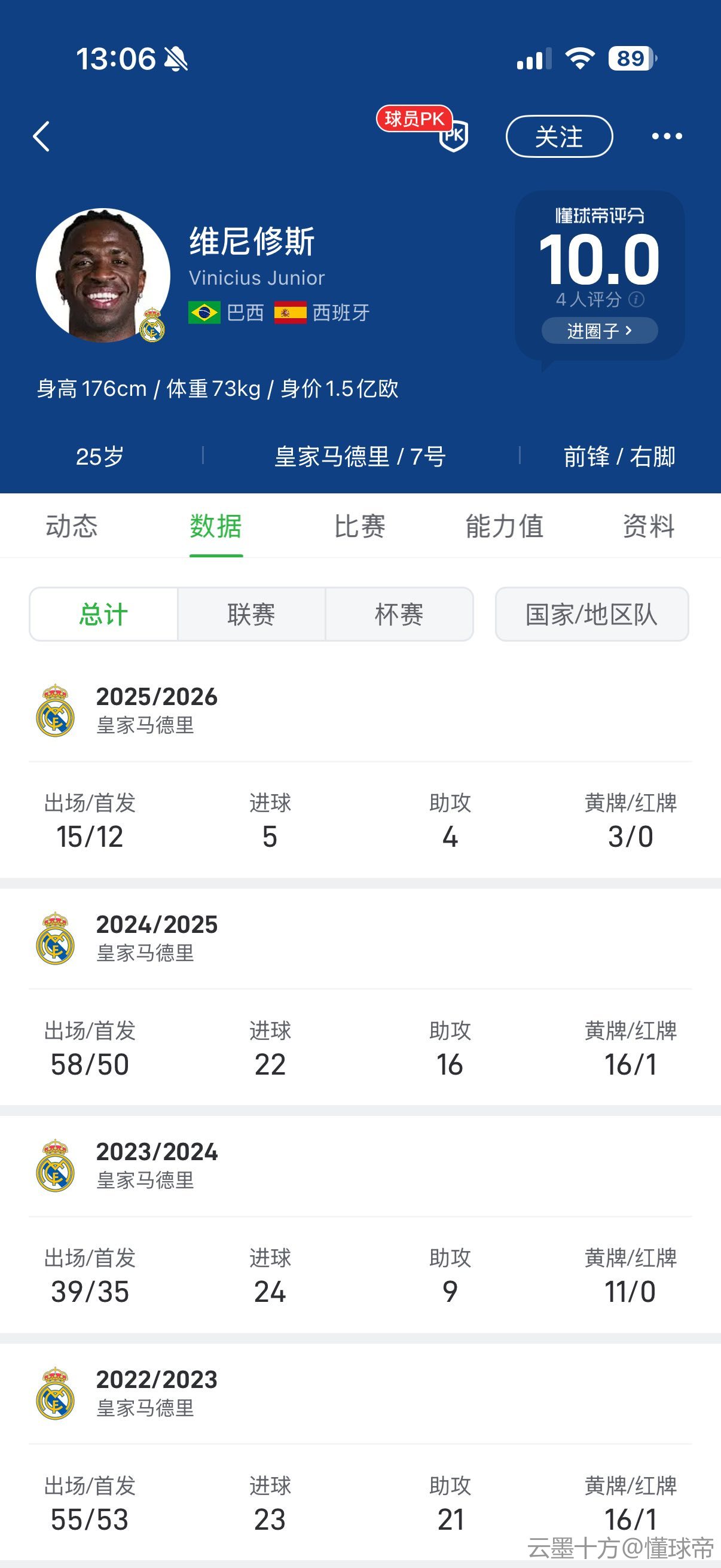Screen dimensions: 721x1568
Task: Switch to the 比赛 tab
Action: tap(359, 526)
